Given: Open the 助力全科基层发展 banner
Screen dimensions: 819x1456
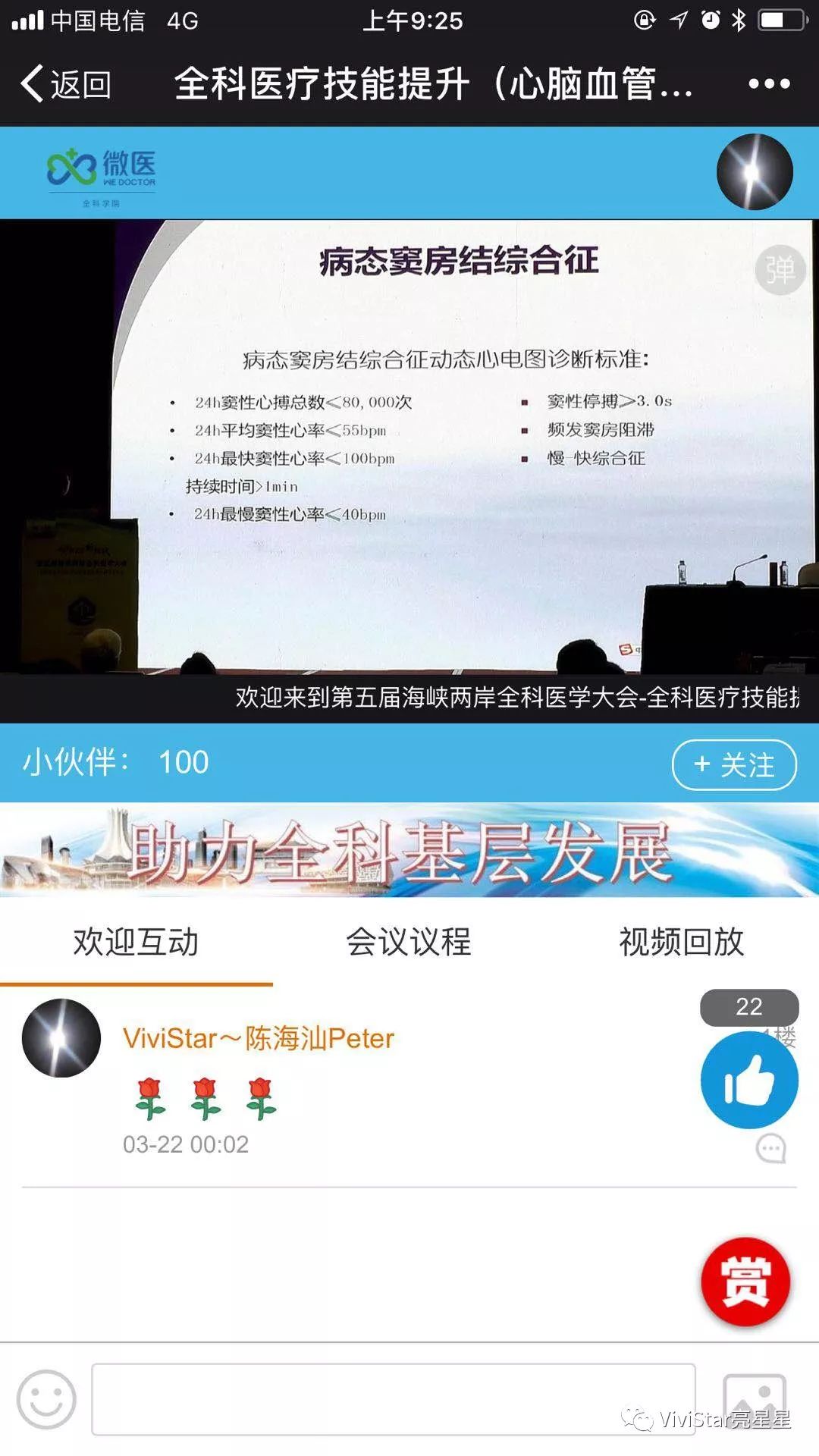Looking at the screenshot, I should (409, 851).
